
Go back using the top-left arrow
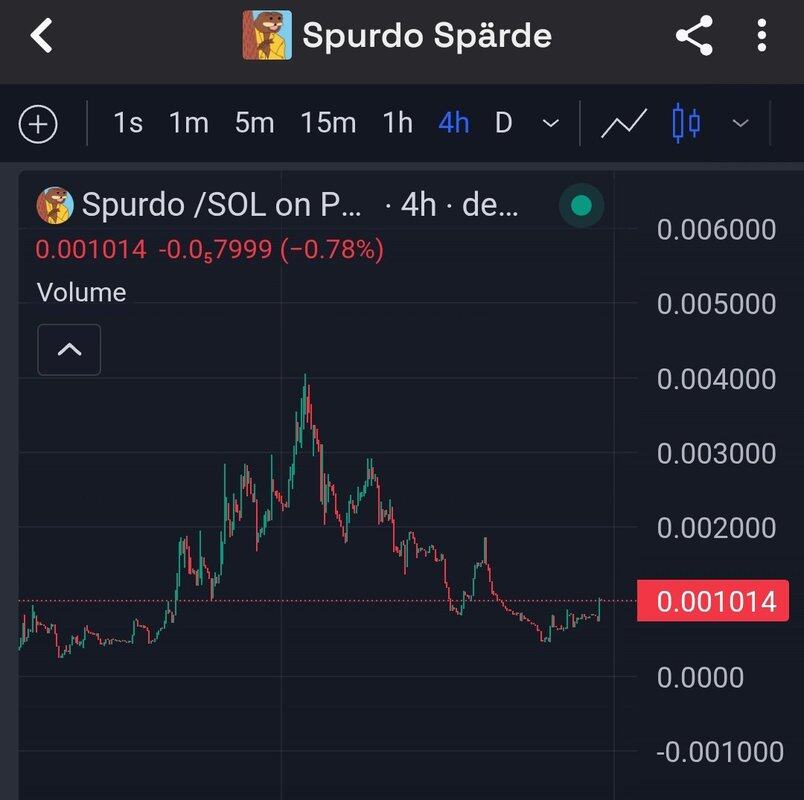coord(41,36)
